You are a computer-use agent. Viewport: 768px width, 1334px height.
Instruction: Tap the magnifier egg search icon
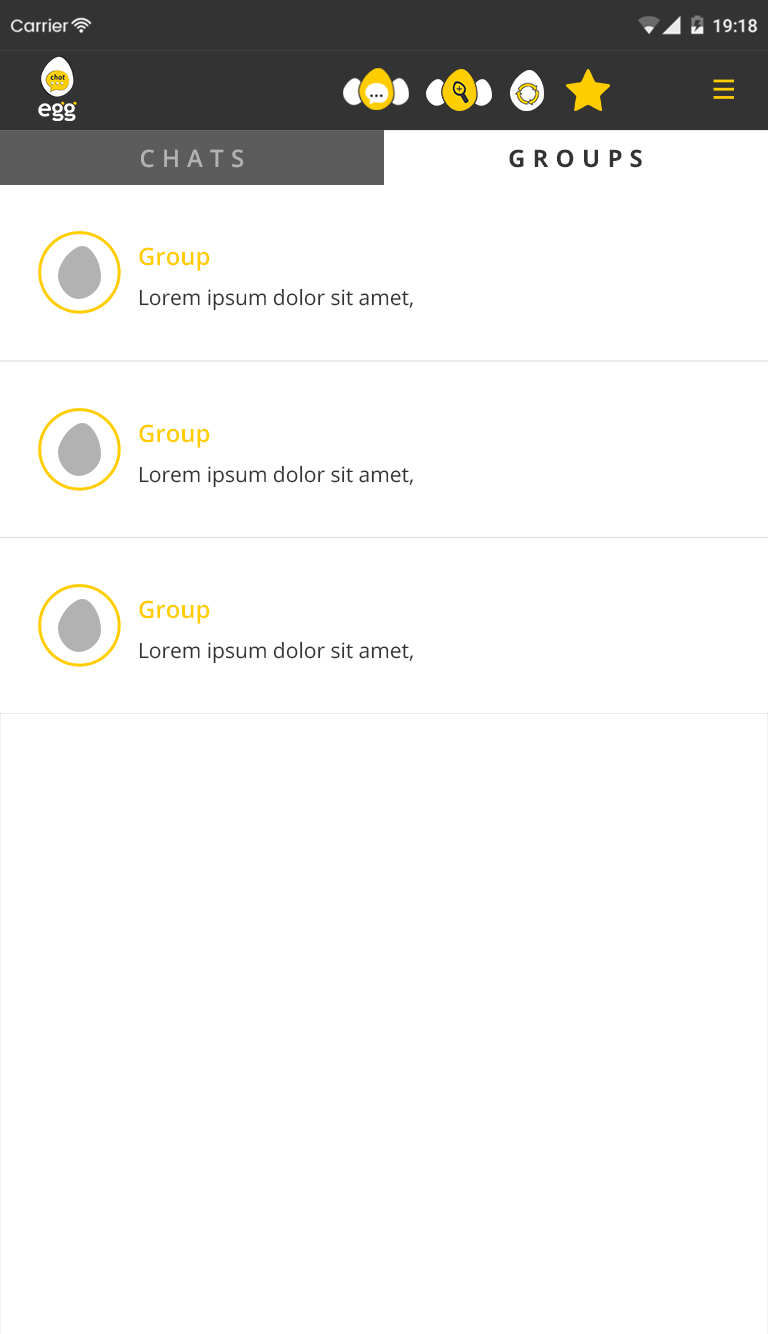[459, 91]
